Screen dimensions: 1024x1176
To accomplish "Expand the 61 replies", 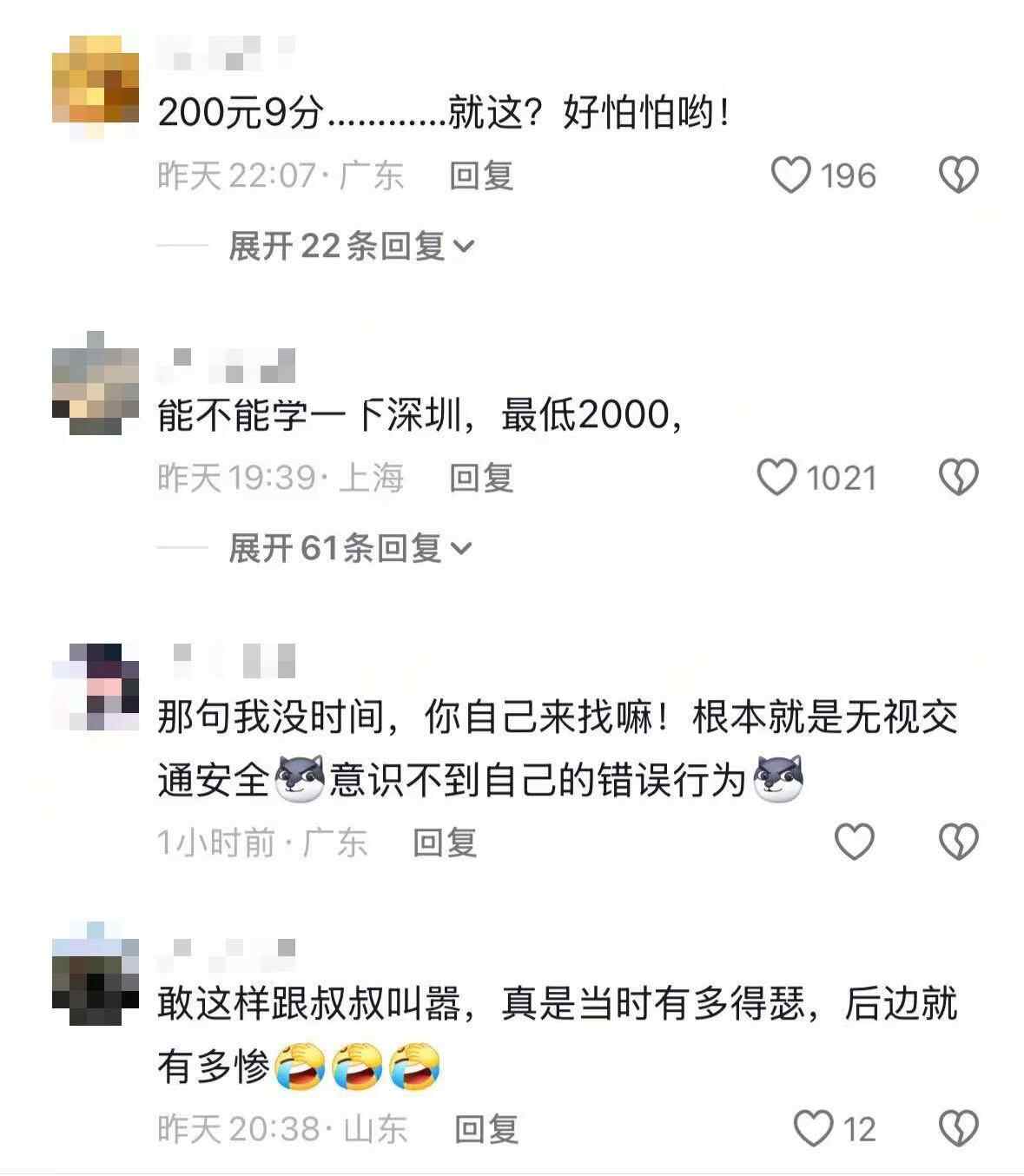I will pos(349,548).
